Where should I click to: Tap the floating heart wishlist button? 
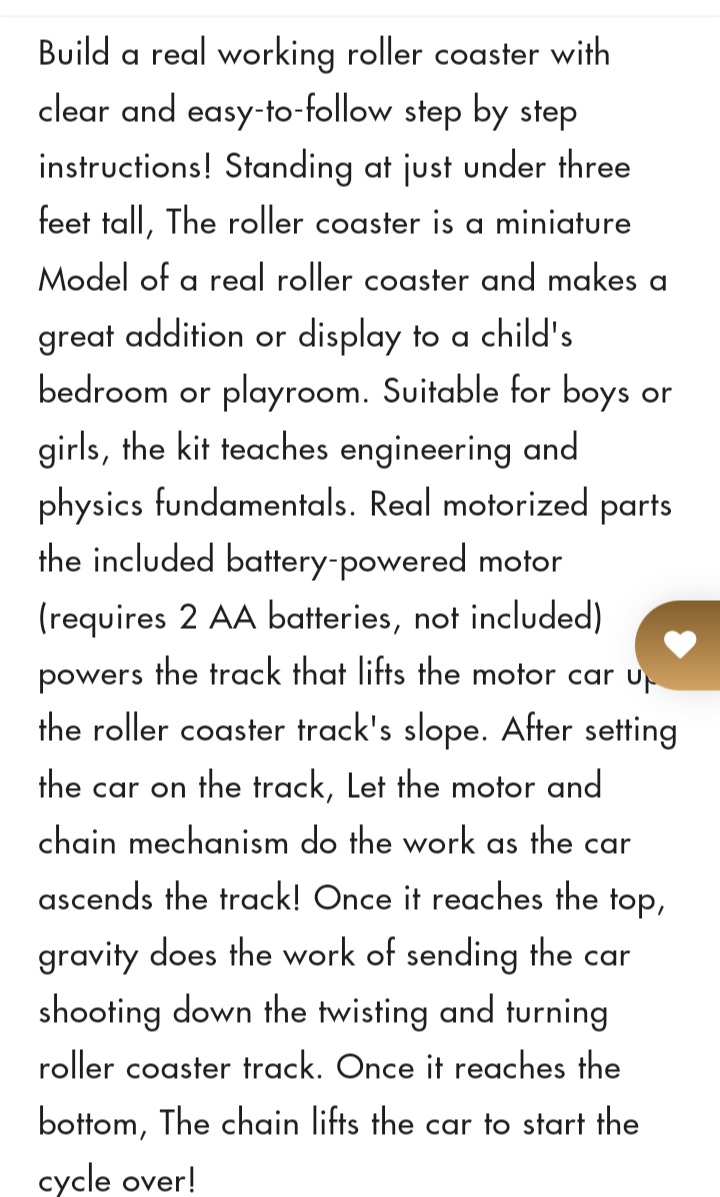[x=680, y=645]
